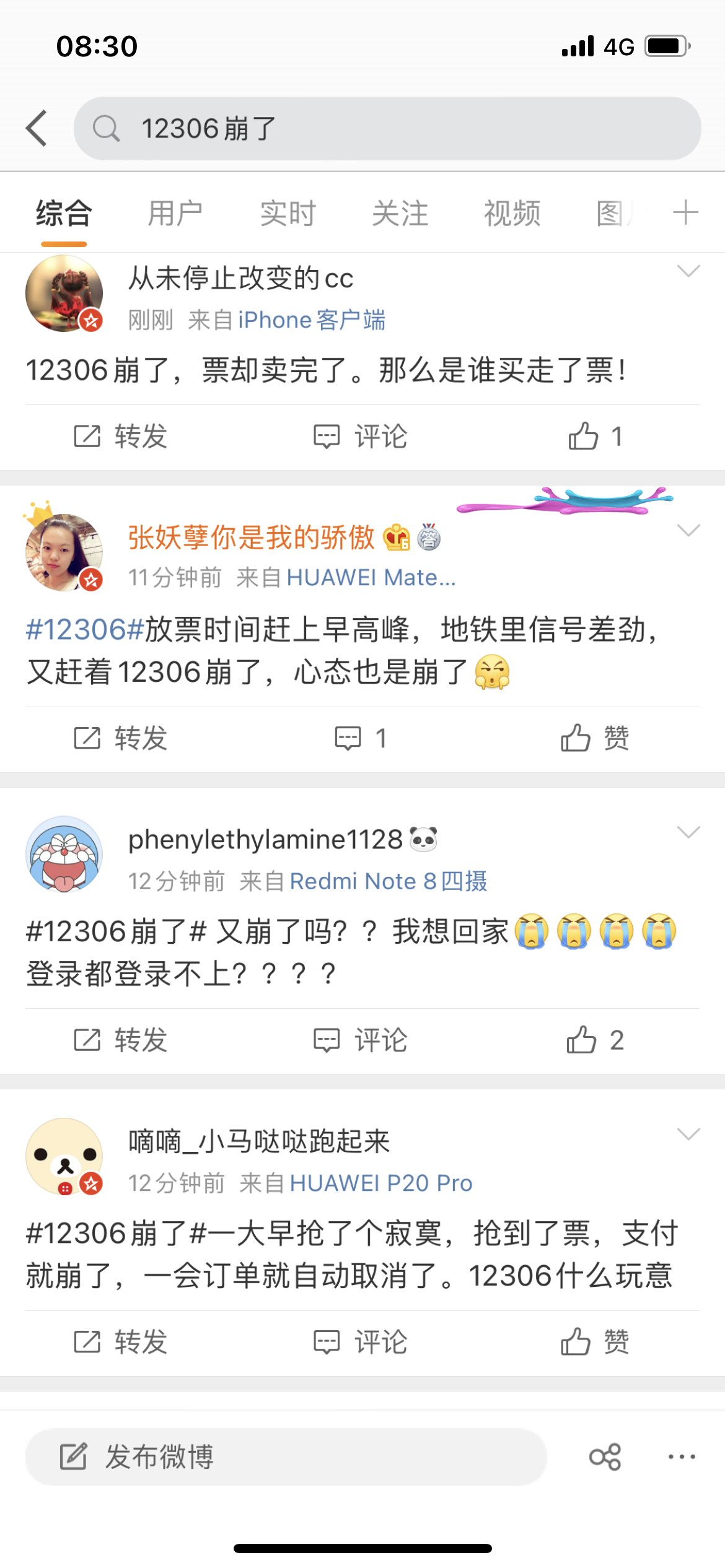Switch to the 用户 tab
The image size is (725, 1568).
[175, 214]
